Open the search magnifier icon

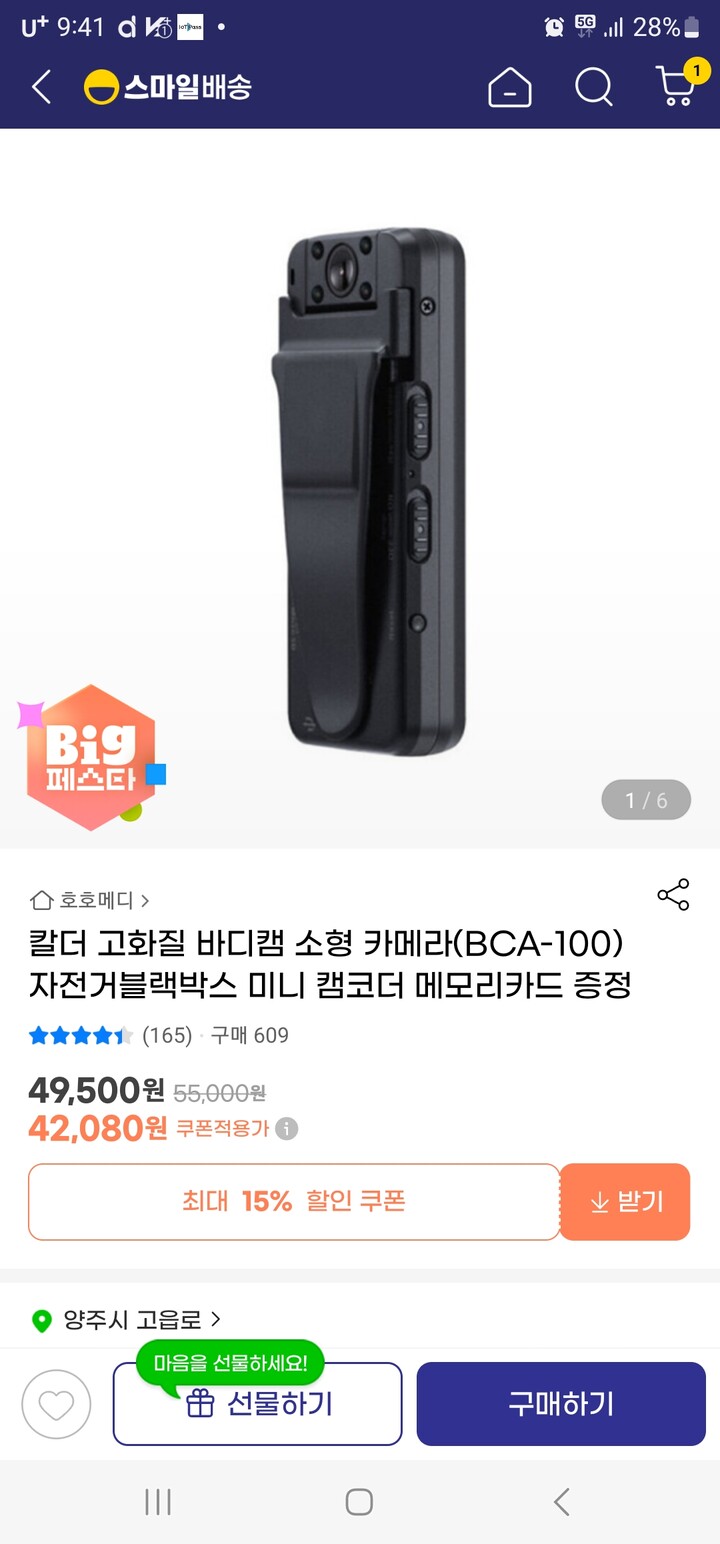pyautogui.click(x=594, y=88)
